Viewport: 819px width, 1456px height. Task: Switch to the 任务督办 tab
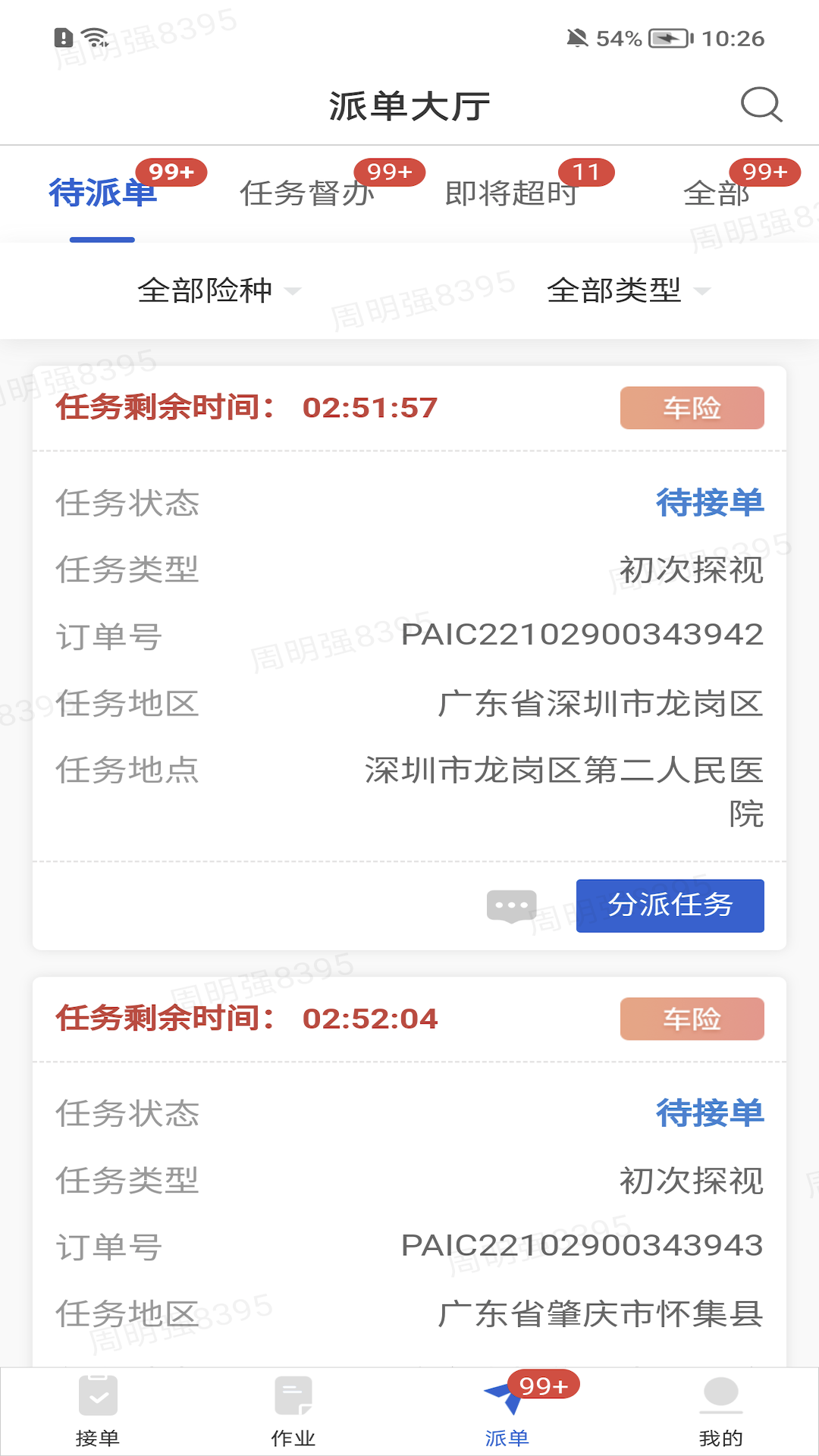click(x=307, y=193)
